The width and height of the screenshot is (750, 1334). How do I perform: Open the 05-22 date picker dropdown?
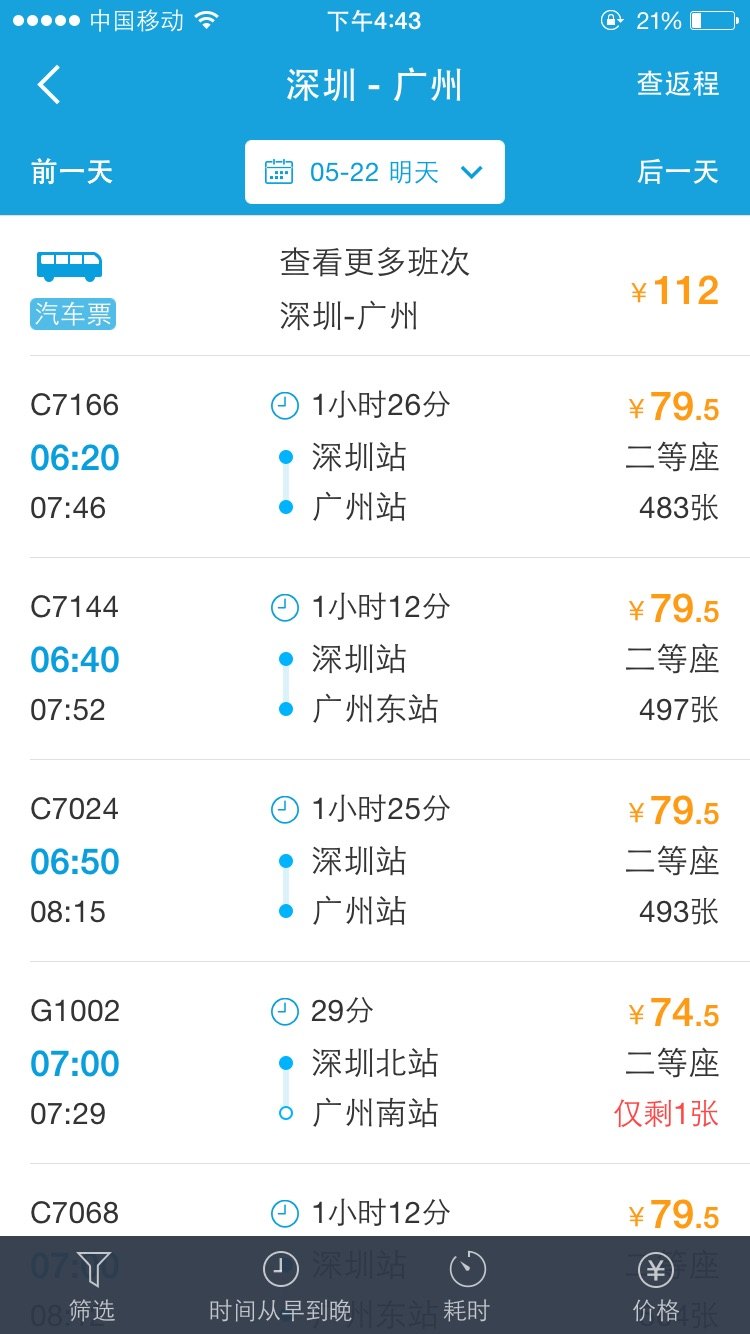375,172
